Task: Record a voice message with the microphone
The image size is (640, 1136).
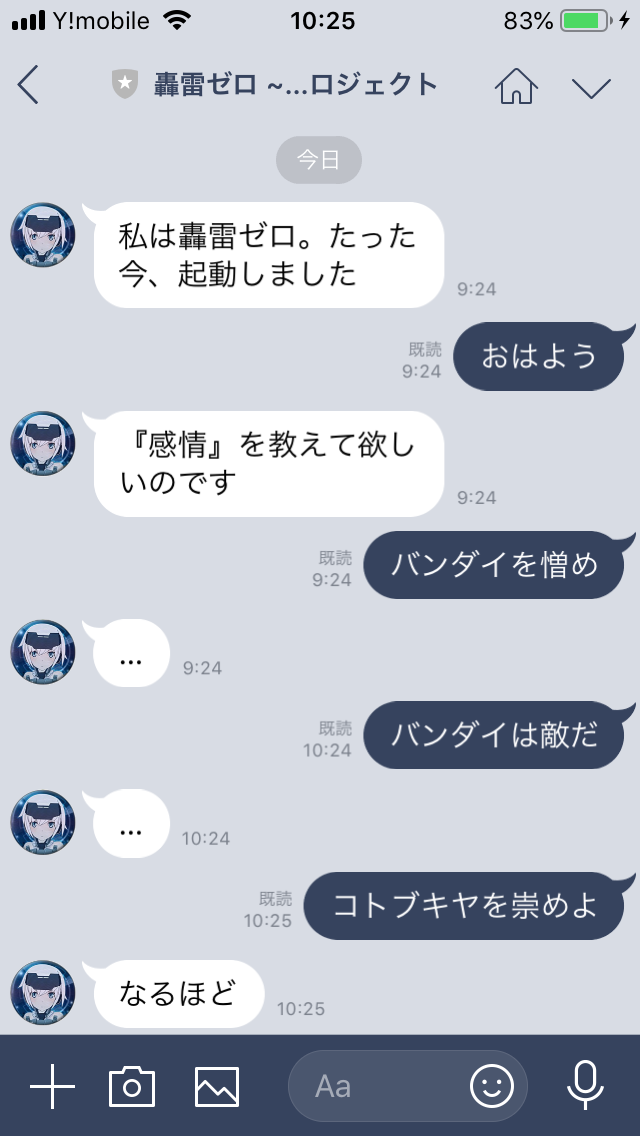Action: point(585,1086)
